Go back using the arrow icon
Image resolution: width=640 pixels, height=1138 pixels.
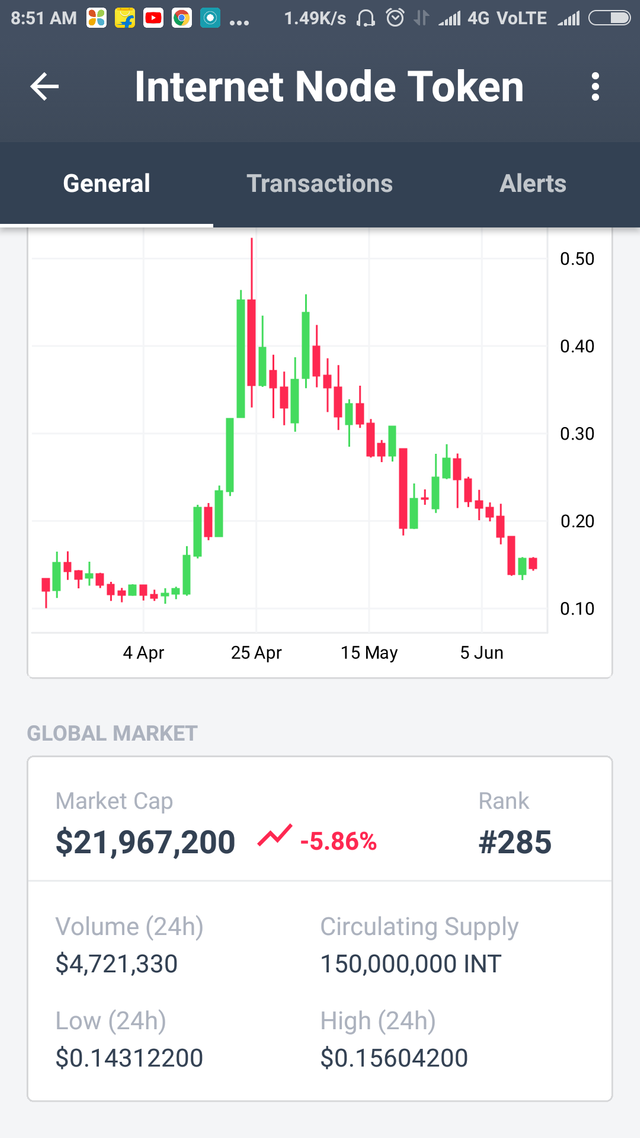[45, 87]
